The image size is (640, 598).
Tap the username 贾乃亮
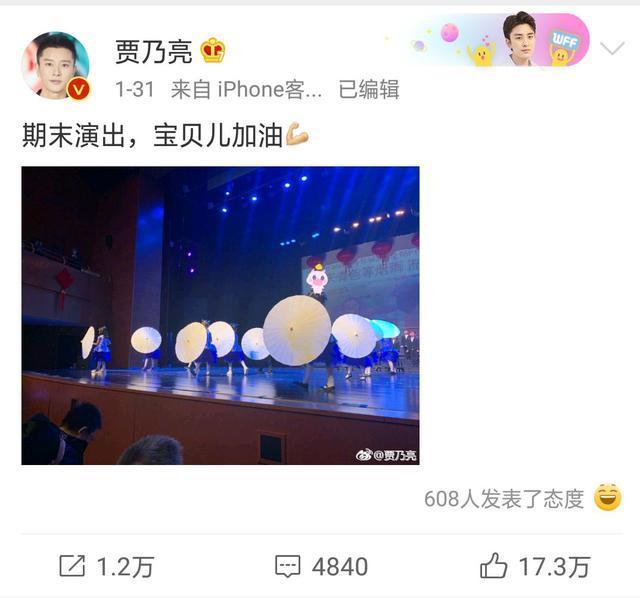(x=155, y=49)
